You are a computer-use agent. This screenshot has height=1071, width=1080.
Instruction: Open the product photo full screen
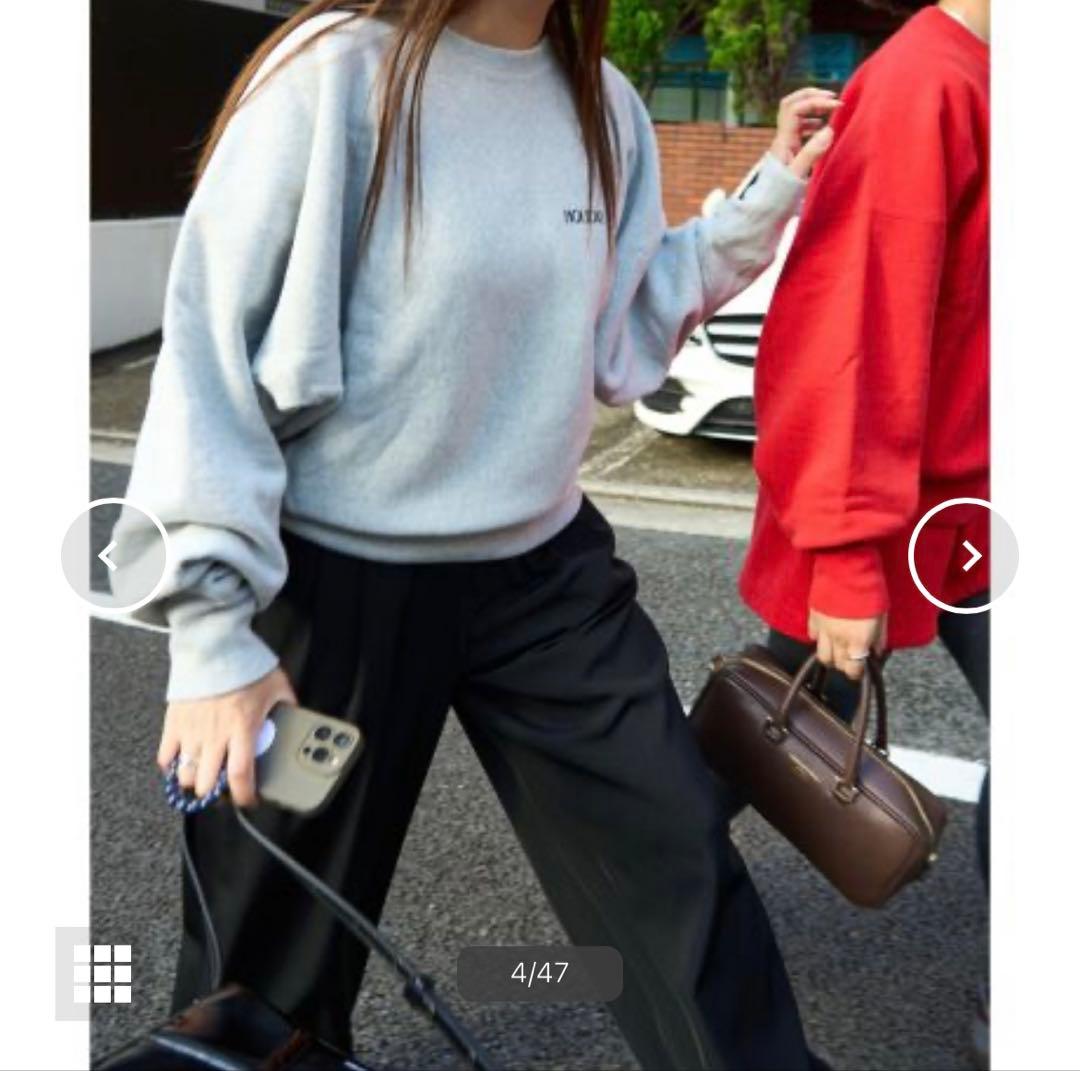click(540, 400)
